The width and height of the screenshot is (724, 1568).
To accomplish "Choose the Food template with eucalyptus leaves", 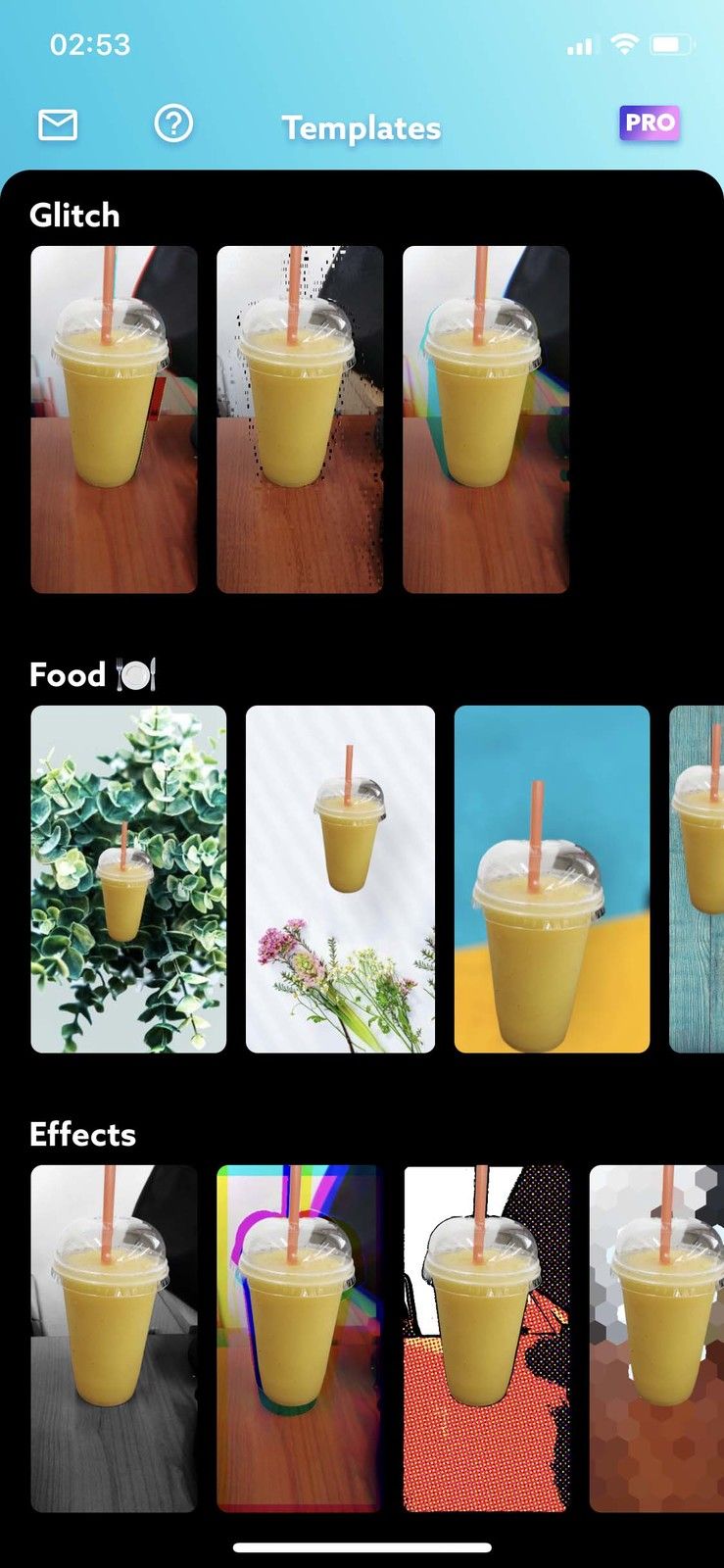I will 128,879.
